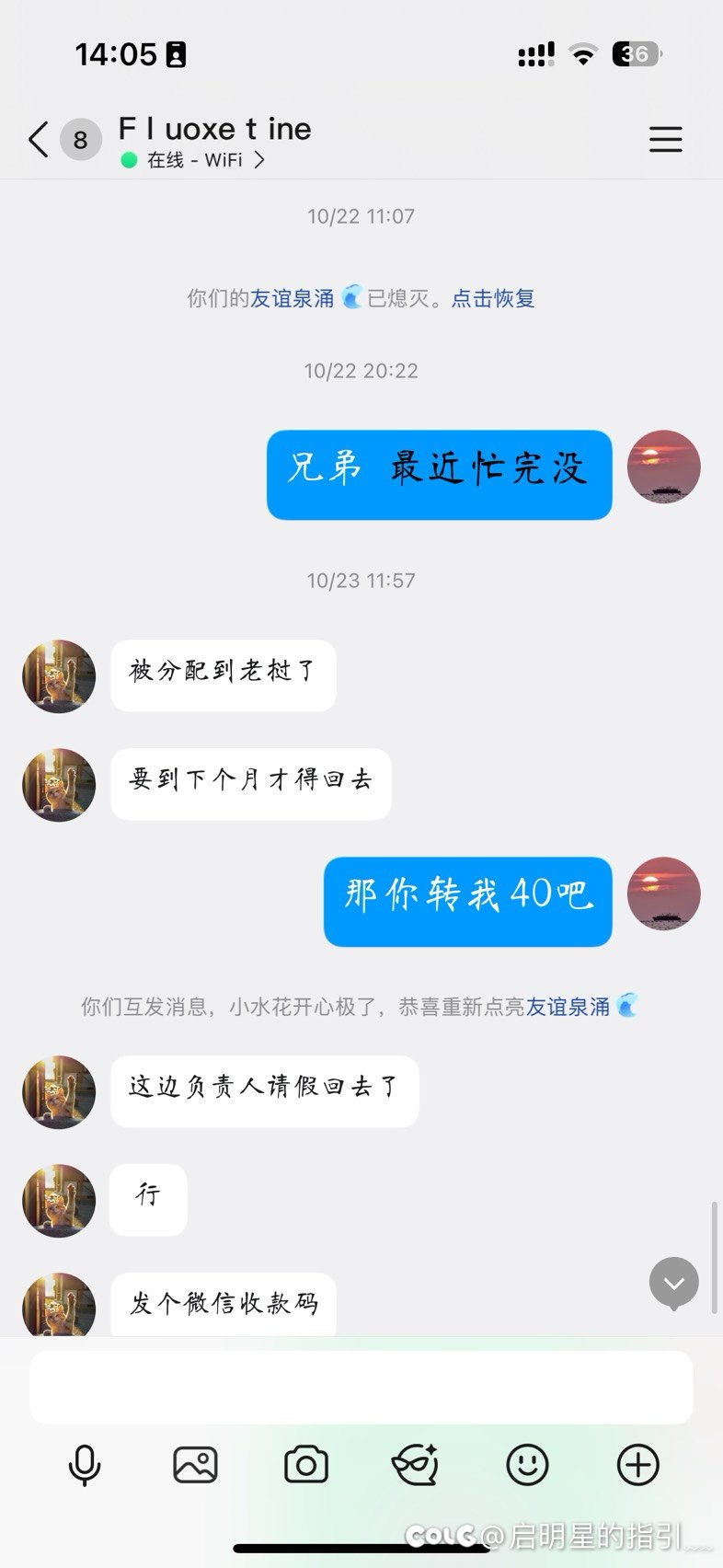Open the emoji smiley picker icon
This screenshot has width=723, height=1568.
pos(527,1465)
